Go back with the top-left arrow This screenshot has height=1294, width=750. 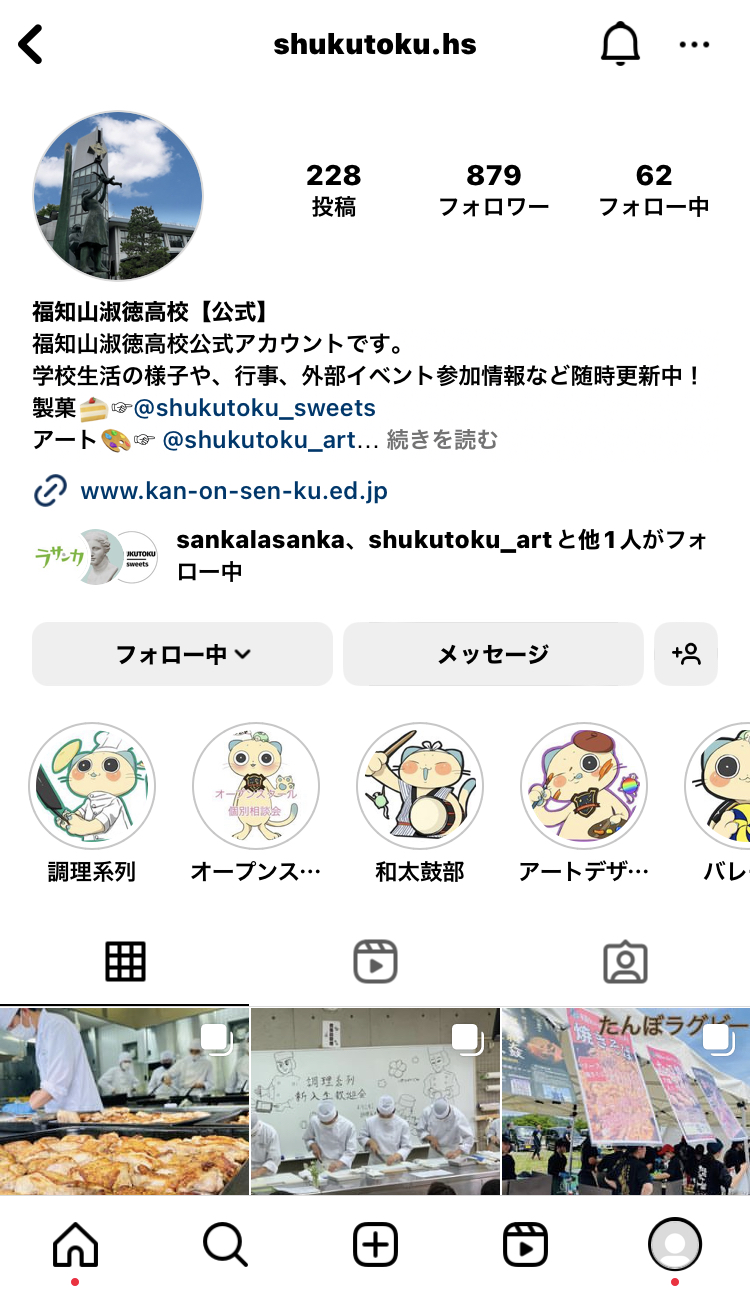point(31,45)
